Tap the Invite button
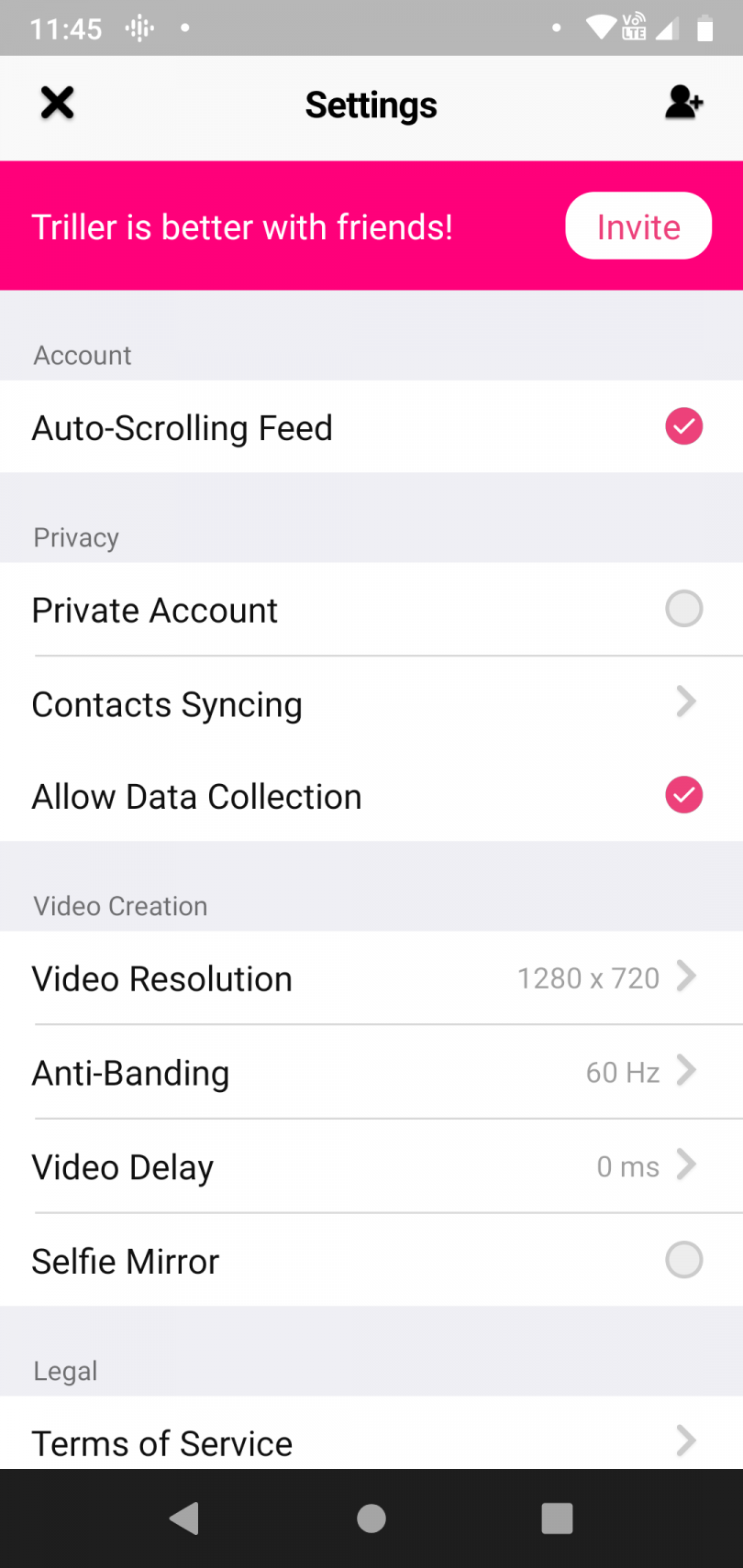This screenshot has height=1568, width=743. tap(638, 226)
